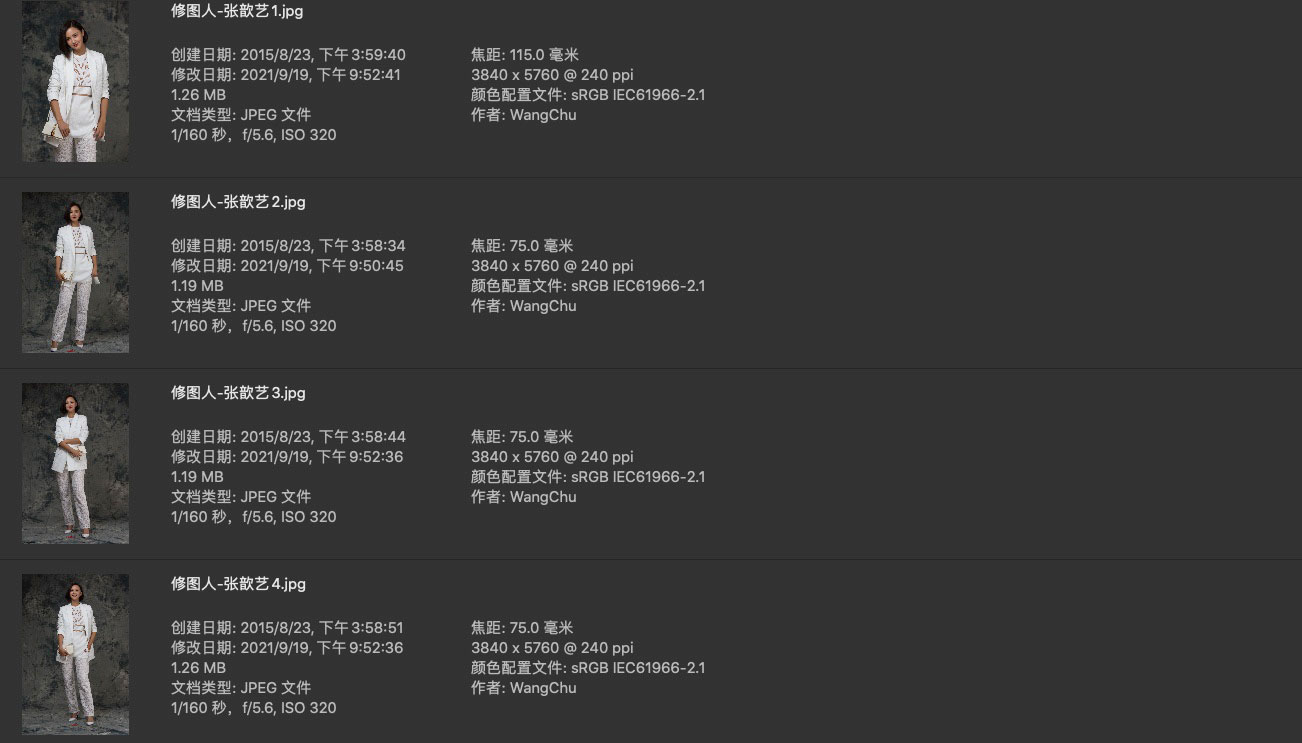Open the 修图人-张歆艺3.jpg entry
The width and height of the screenshot is (1302, 743).
click(238, 393)
